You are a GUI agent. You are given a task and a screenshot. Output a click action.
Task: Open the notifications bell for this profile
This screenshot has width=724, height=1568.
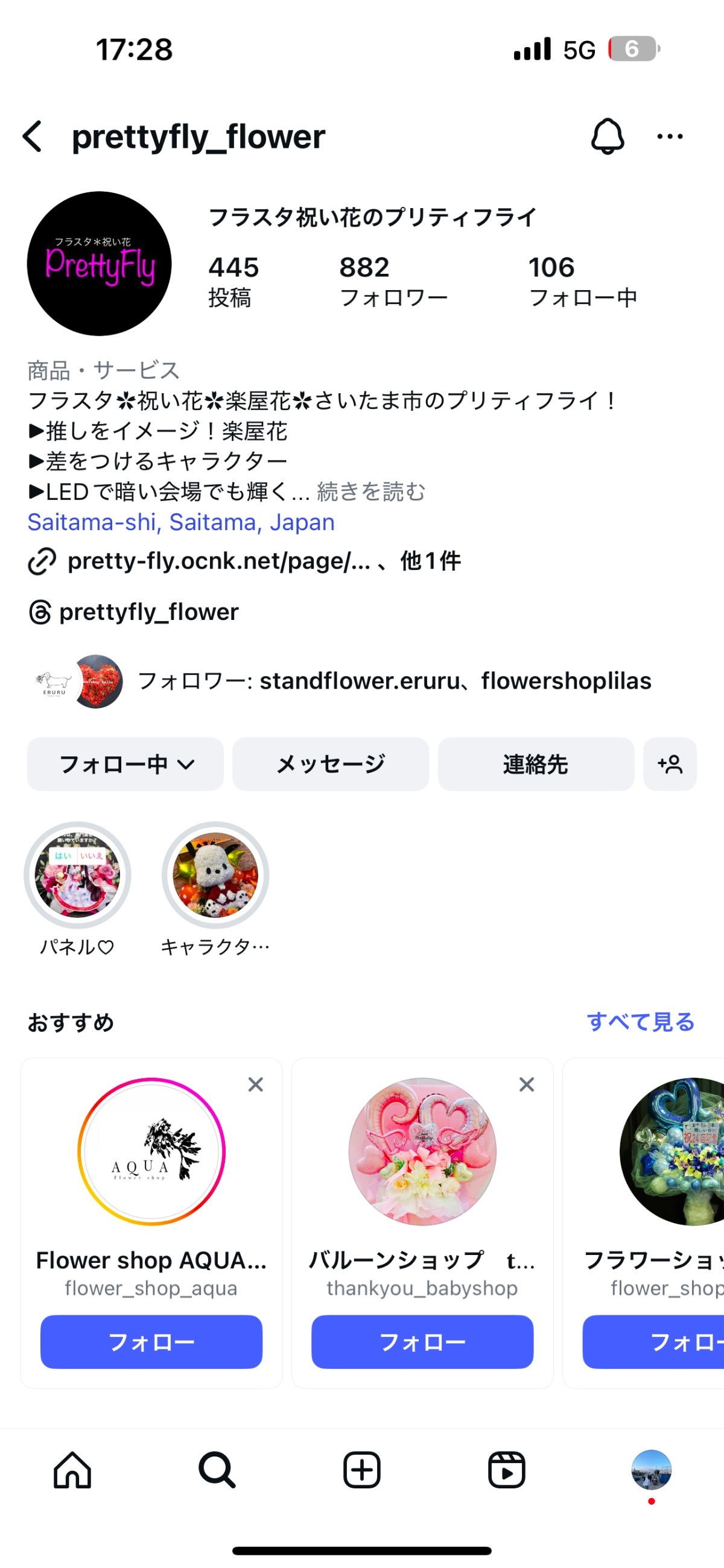pos(607,136)
